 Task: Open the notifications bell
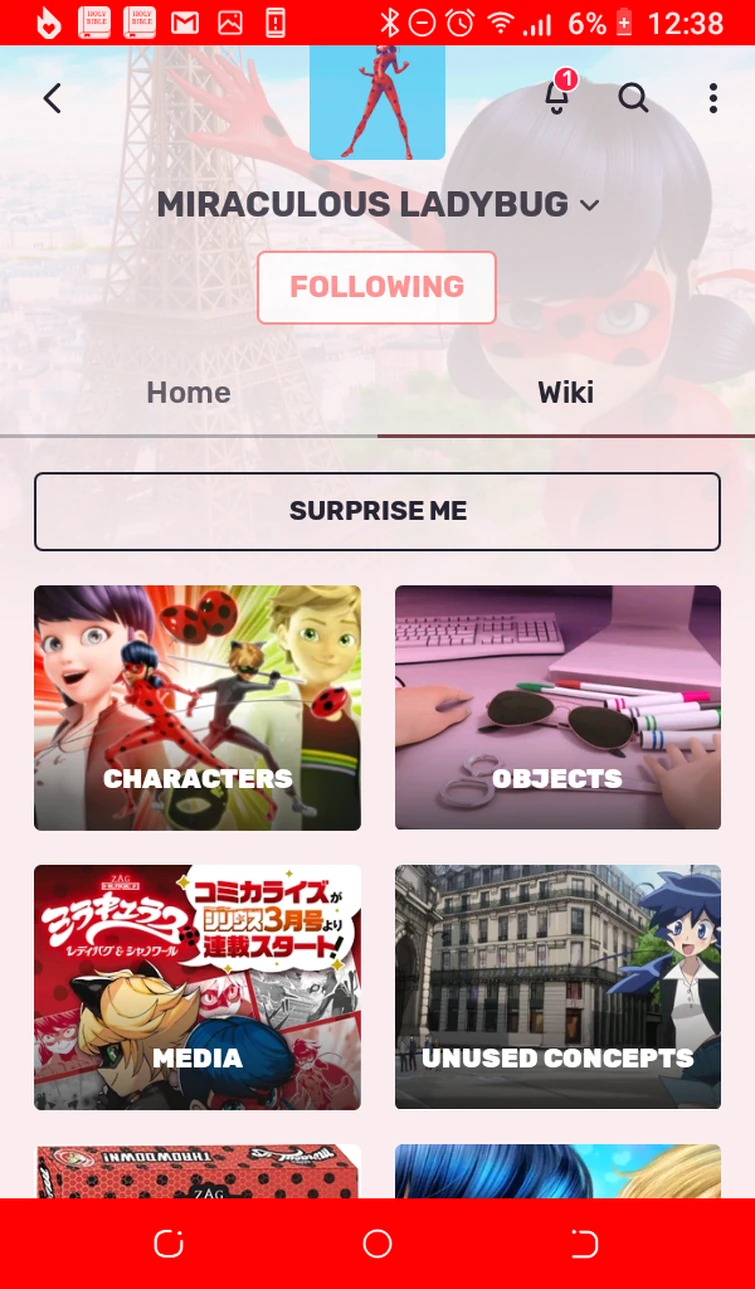pyautogui.click(x=557, y=99)
